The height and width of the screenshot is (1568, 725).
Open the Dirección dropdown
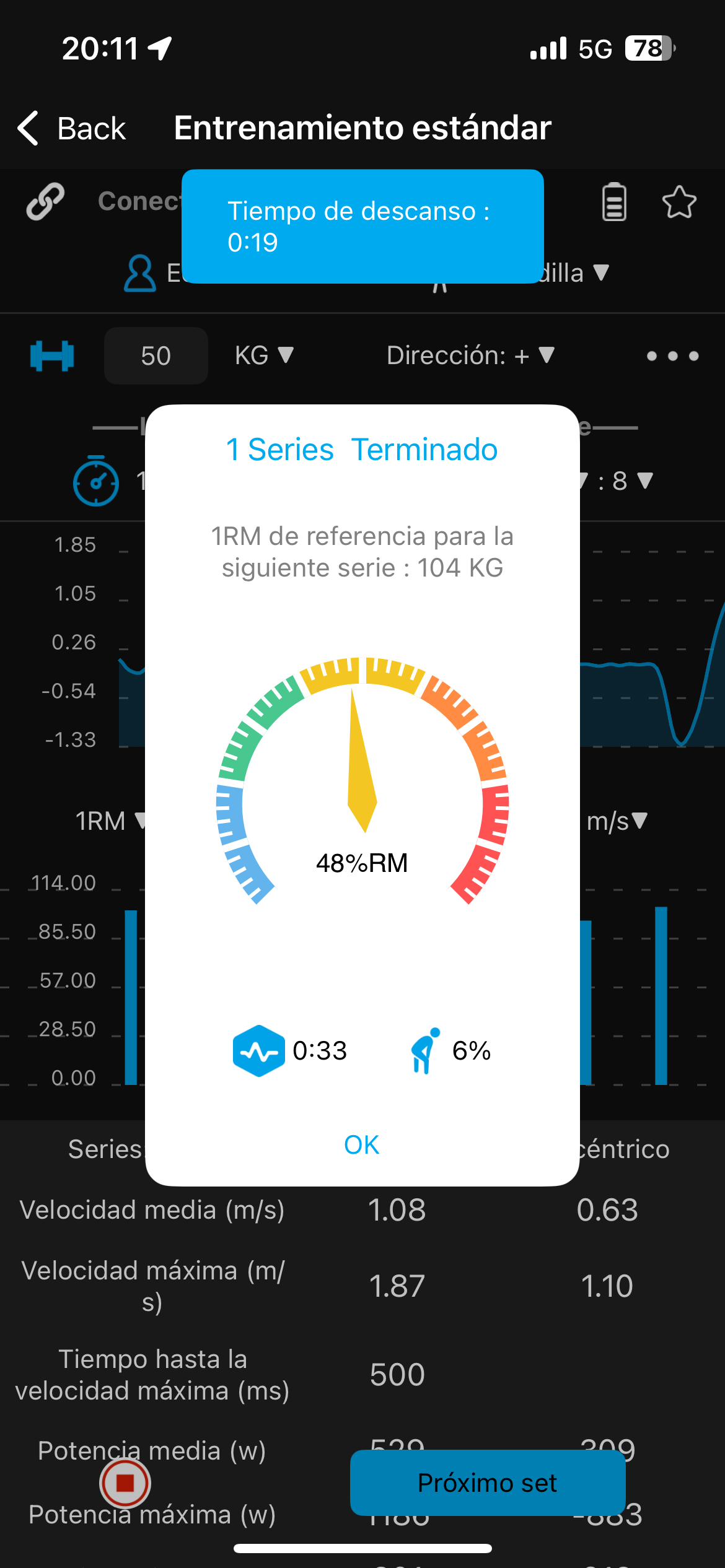(470, 356)
